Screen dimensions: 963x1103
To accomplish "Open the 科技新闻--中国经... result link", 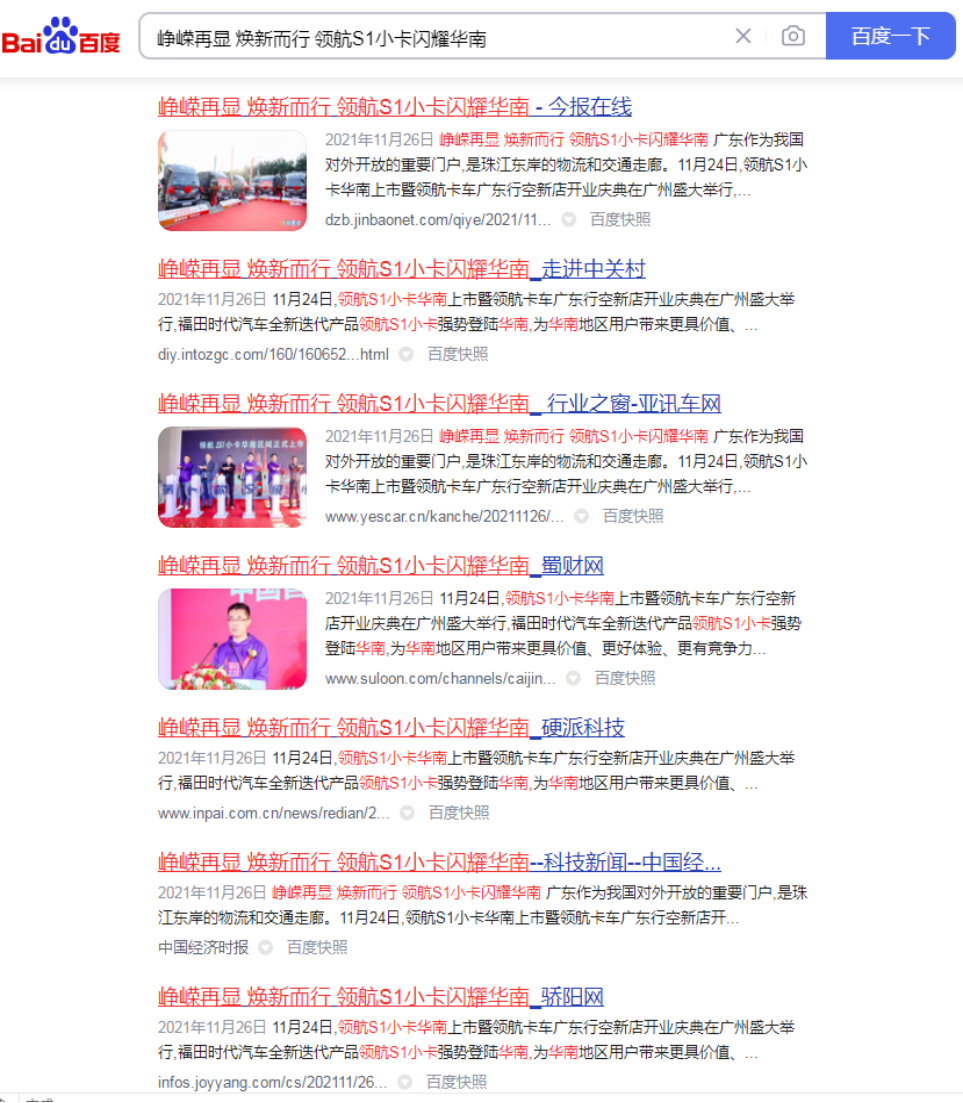I will tap(439, 863).
